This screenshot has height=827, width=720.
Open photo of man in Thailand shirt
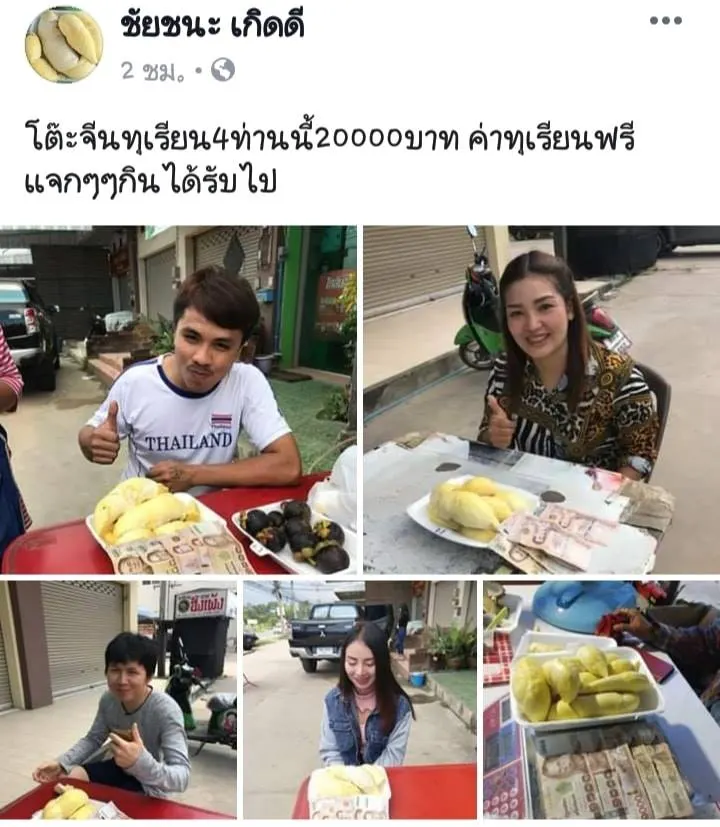coord(179,400)
